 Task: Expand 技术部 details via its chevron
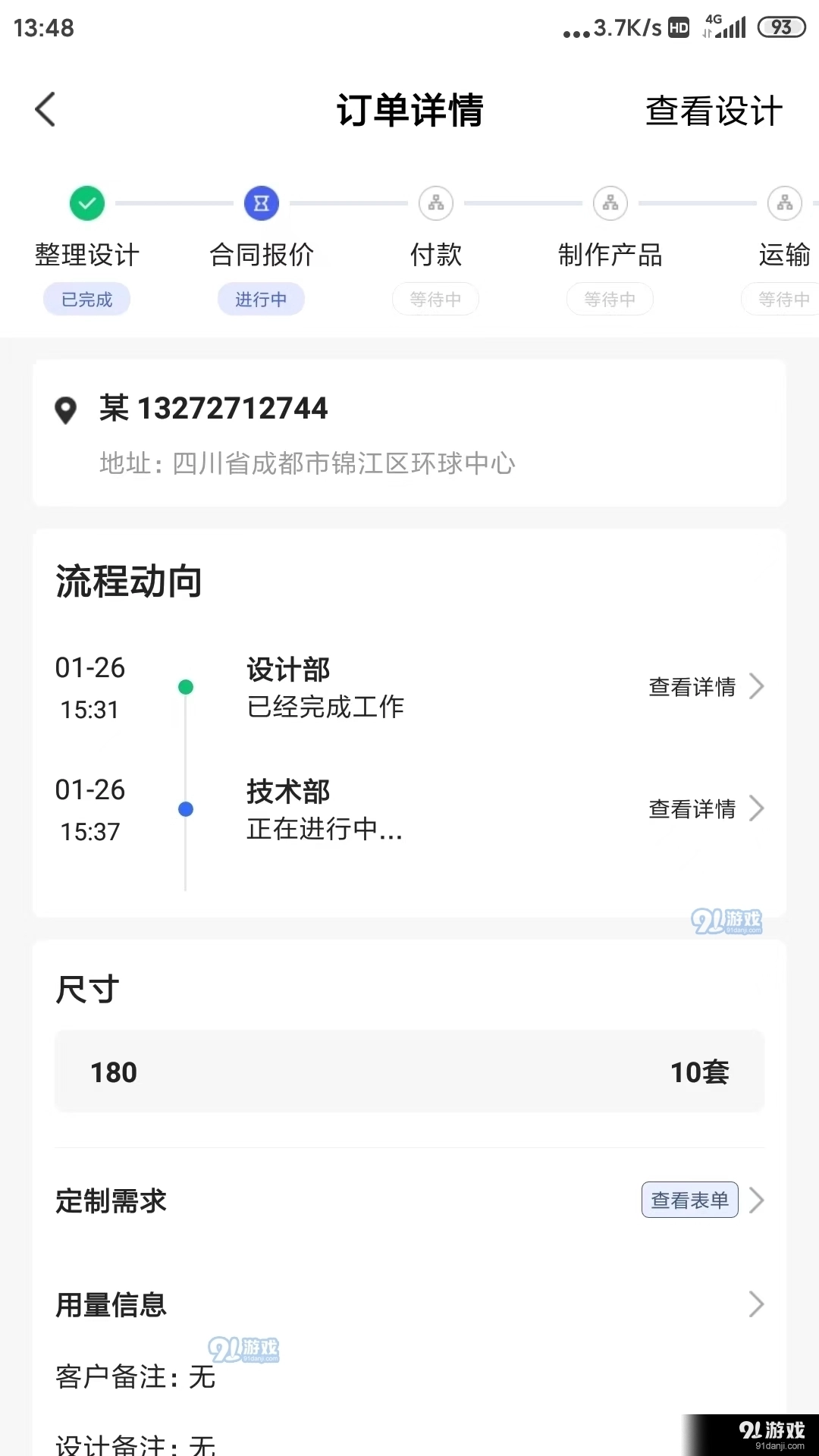click(x=756, y=808)
